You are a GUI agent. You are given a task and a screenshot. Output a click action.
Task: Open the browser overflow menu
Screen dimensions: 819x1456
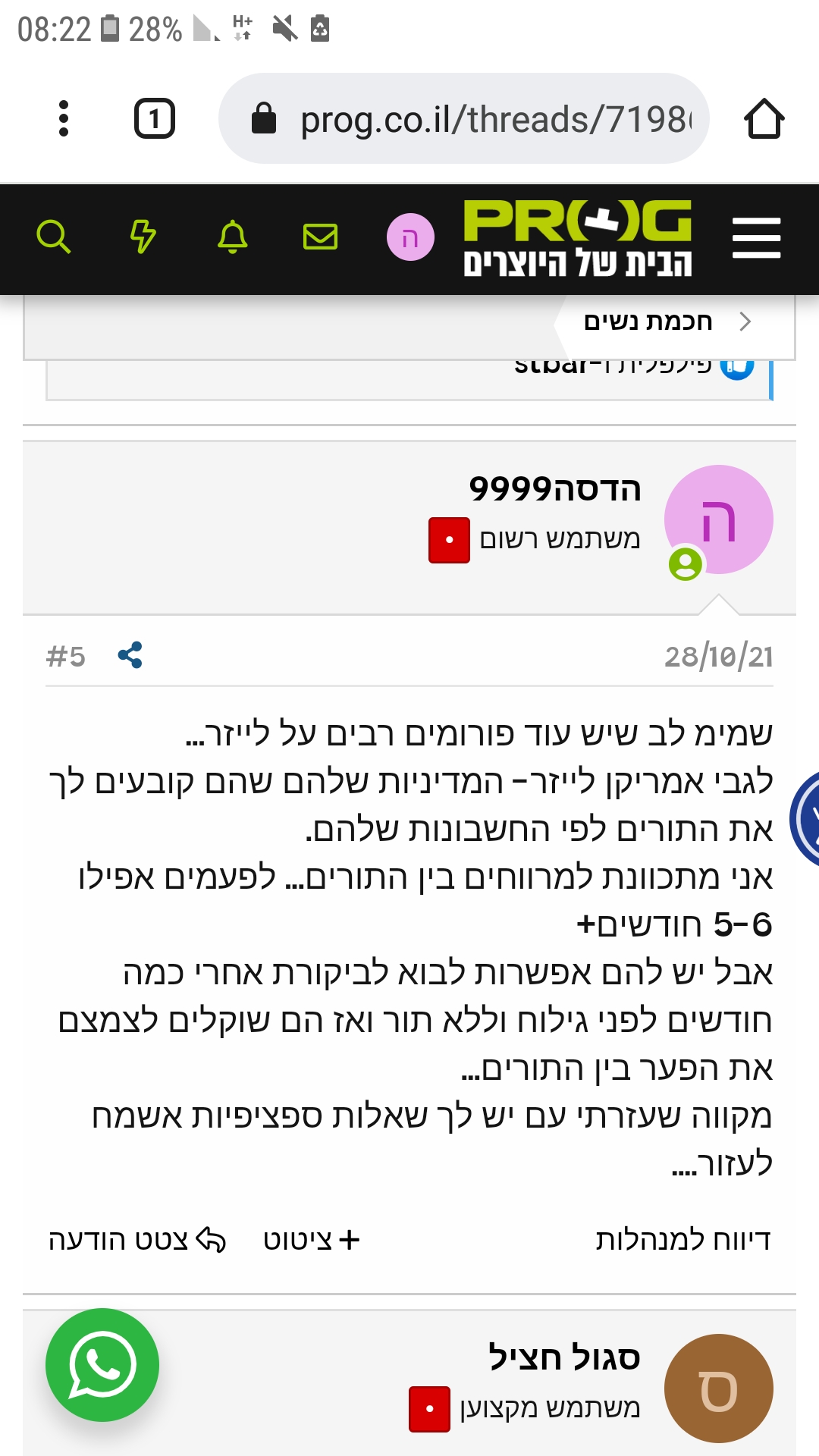(64, 118)
